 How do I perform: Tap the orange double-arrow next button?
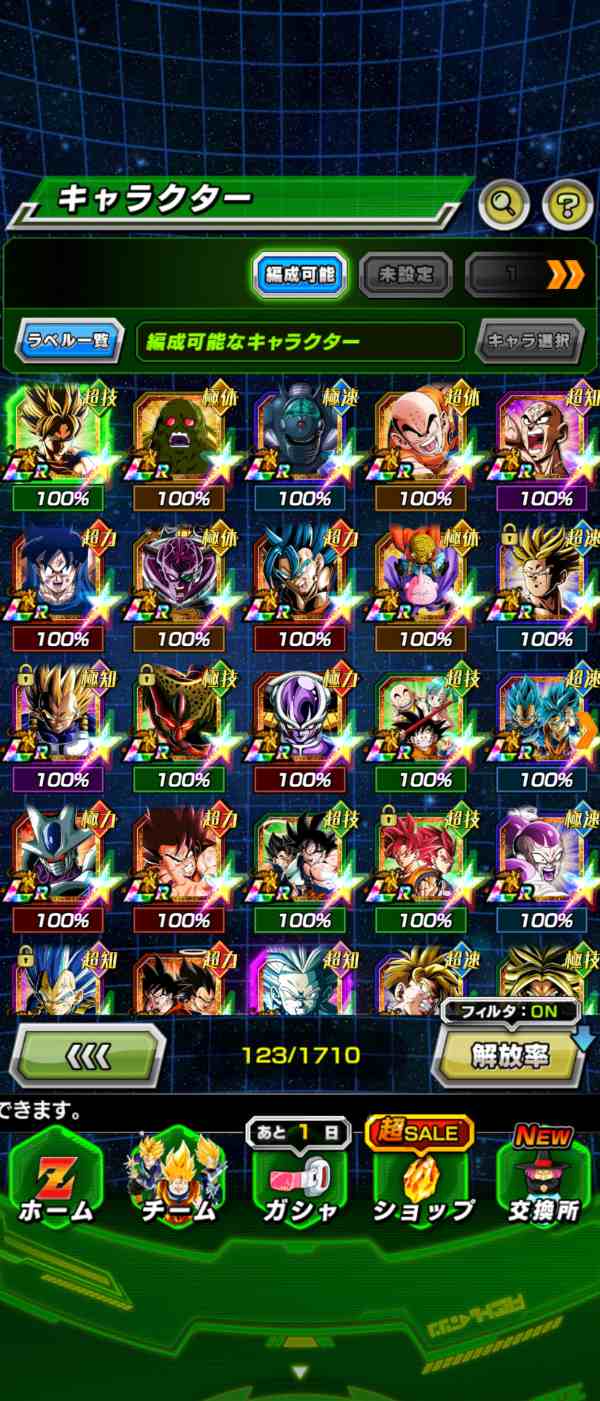[x=565, y=274]
